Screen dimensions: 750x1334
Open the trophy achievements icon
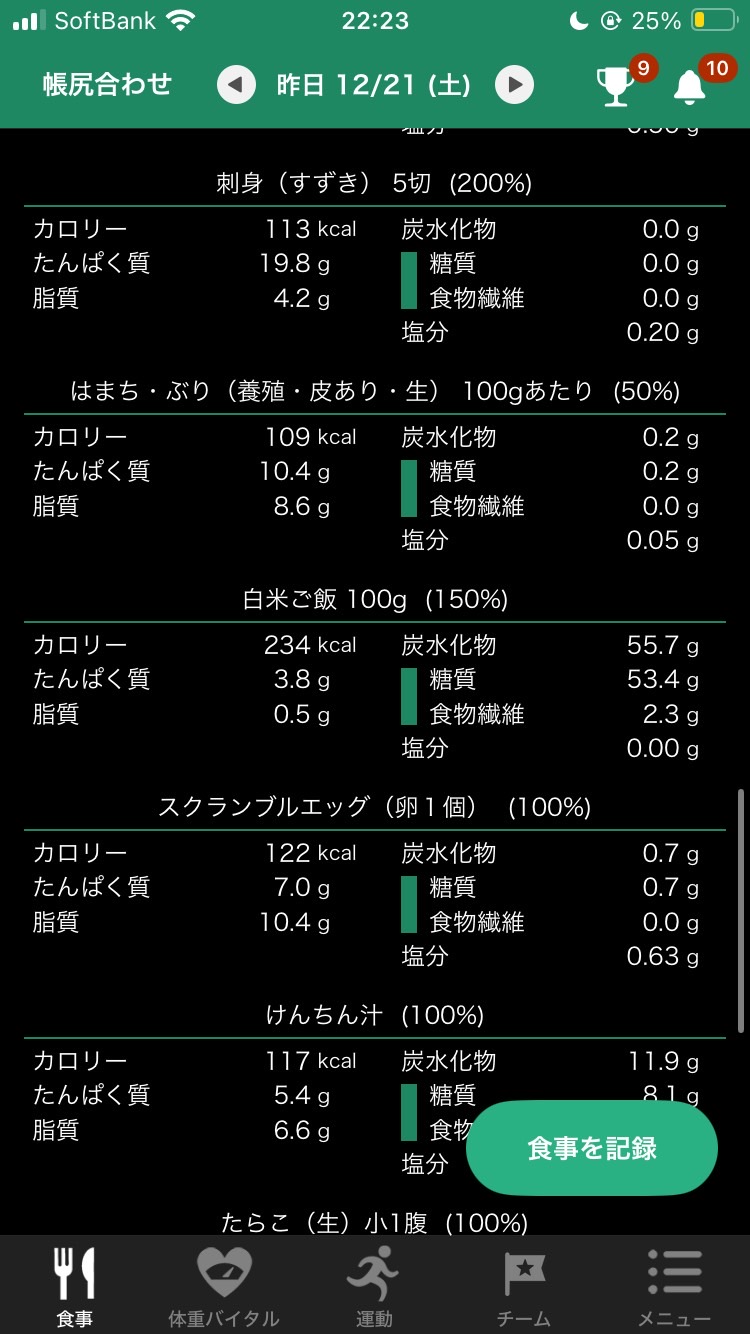click(616, 87)
